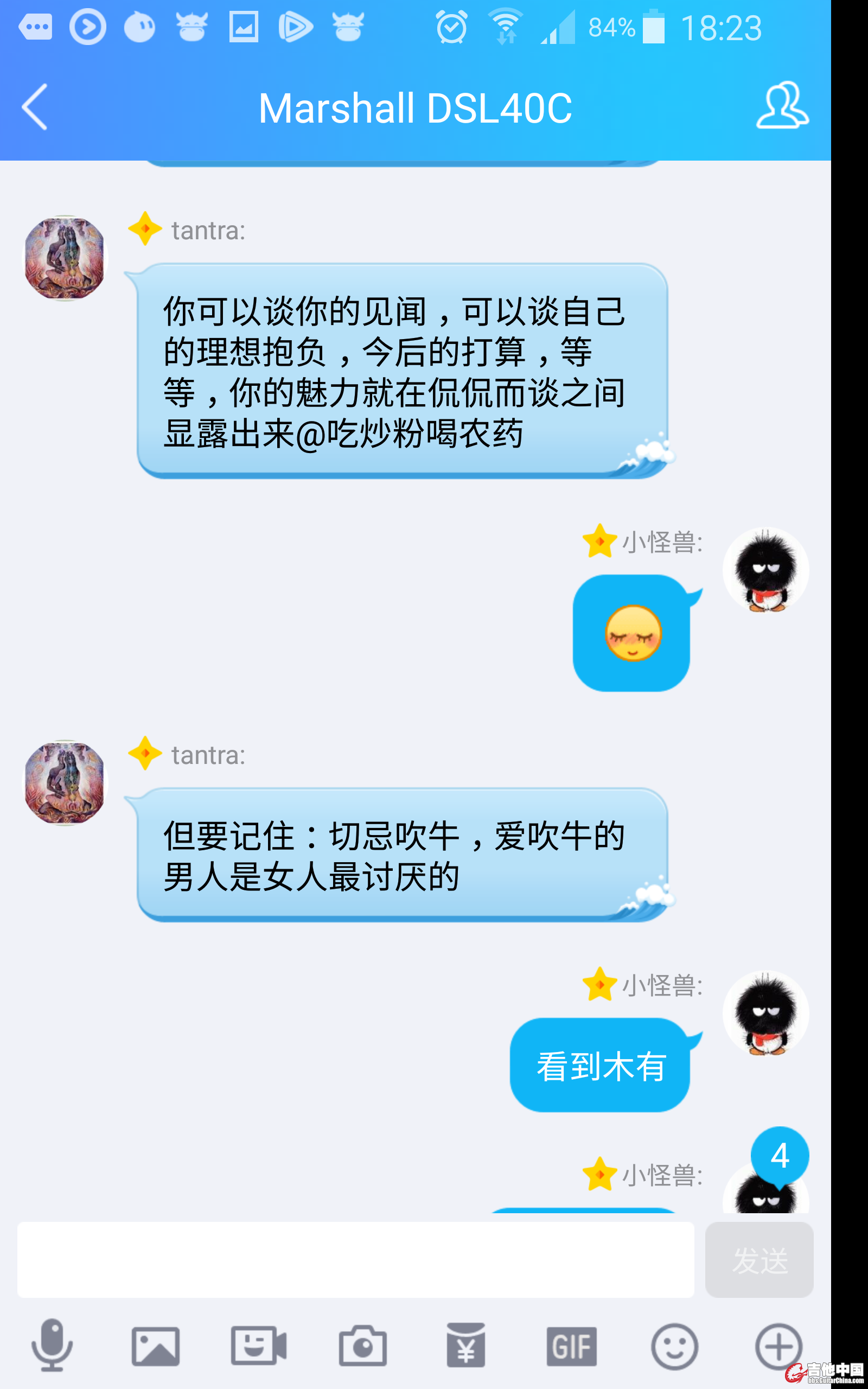Send a red packet with yen icon
Screen dimensions: 868x1389
465,1345
